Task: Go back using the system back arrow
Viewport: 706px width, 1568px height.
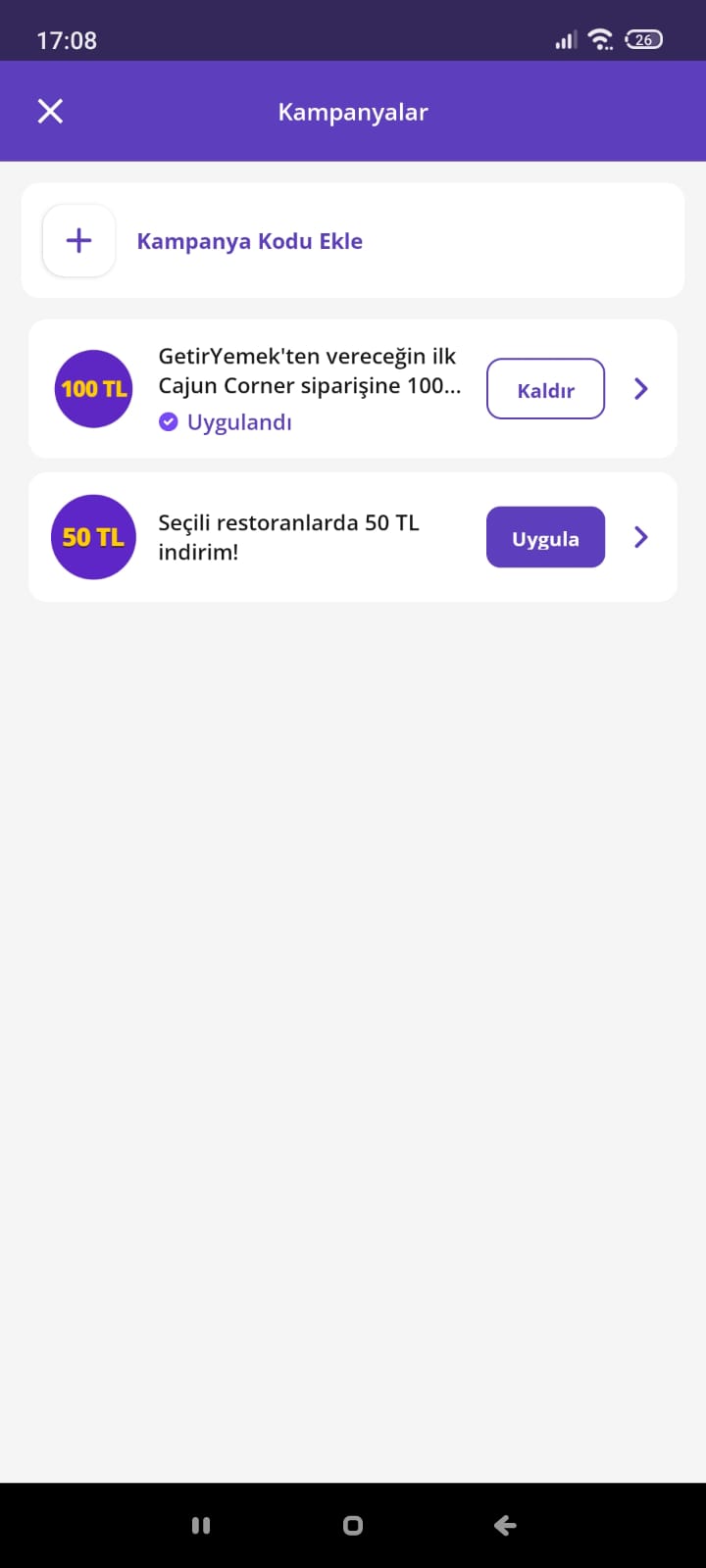Action: (x=505, y=1525)
